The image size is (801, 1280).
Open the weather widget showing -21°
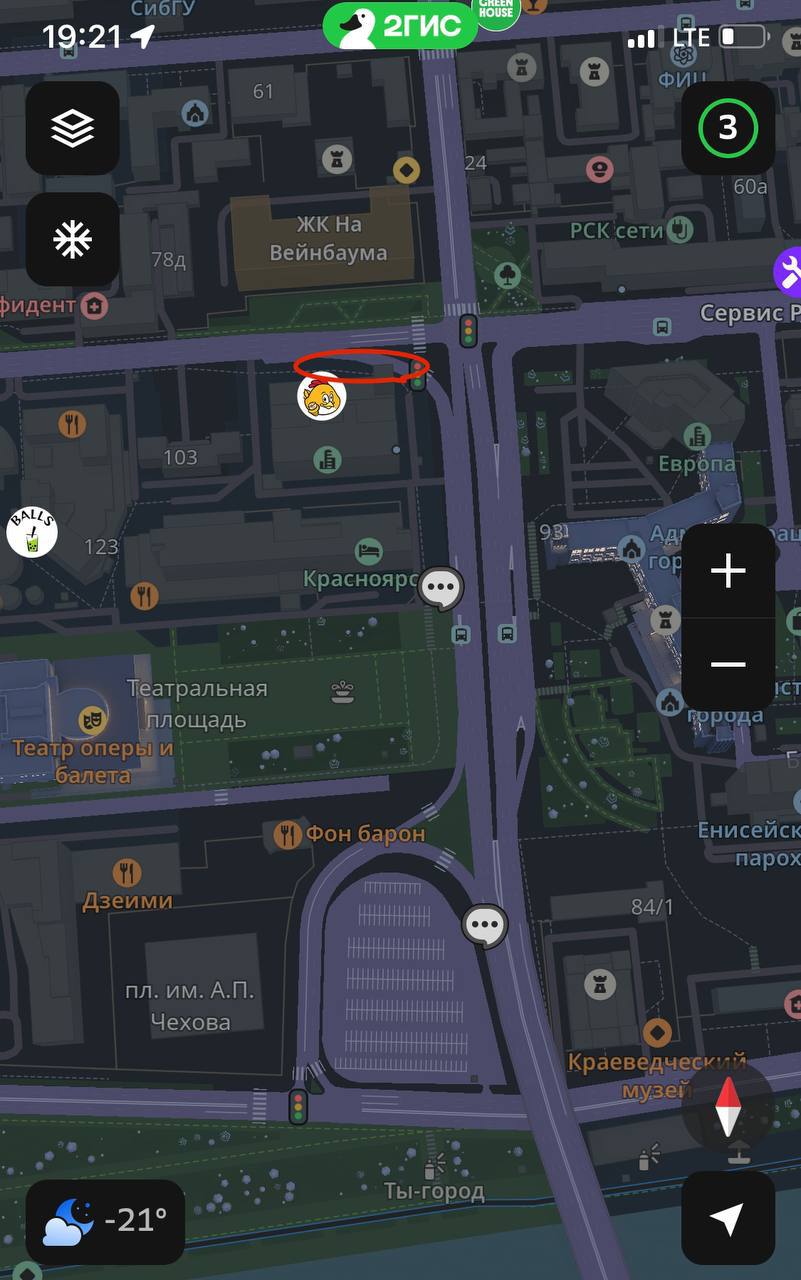point(105,1221)
